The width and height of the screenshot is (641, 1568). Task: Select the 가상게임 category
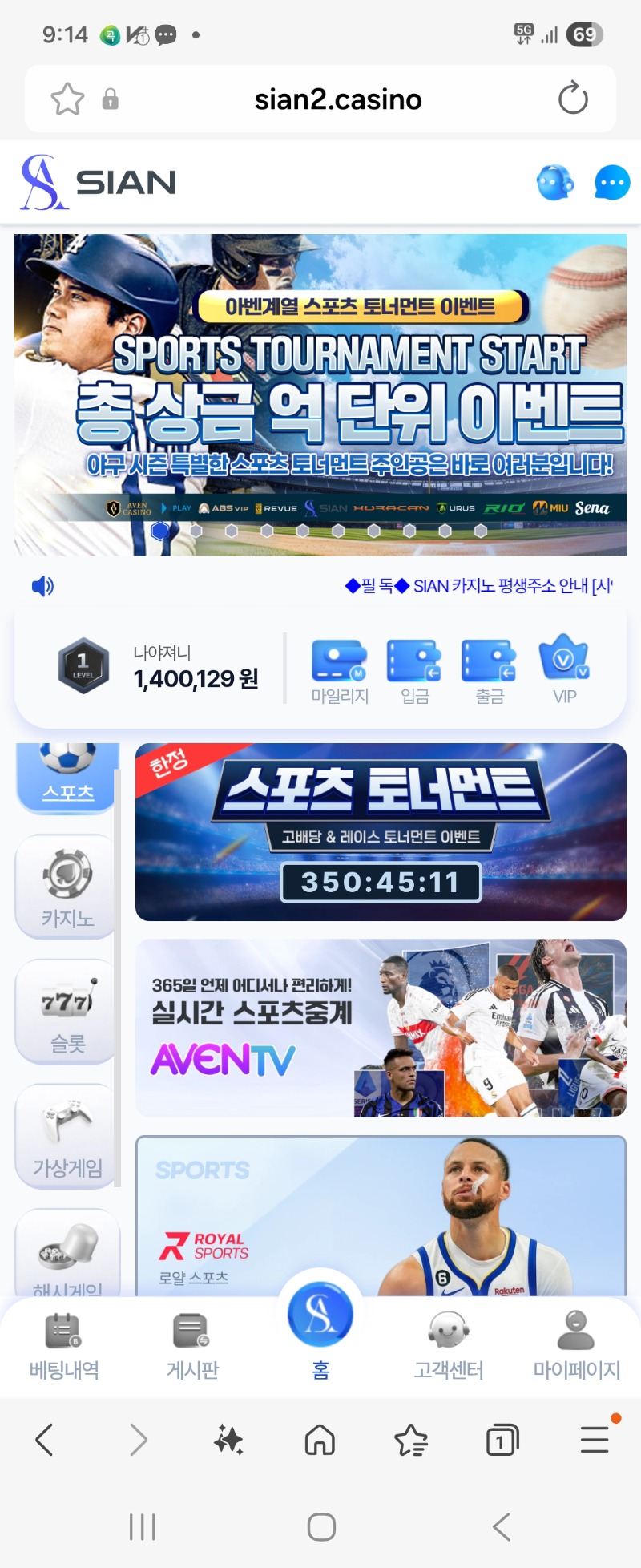tap(67, 1137)
